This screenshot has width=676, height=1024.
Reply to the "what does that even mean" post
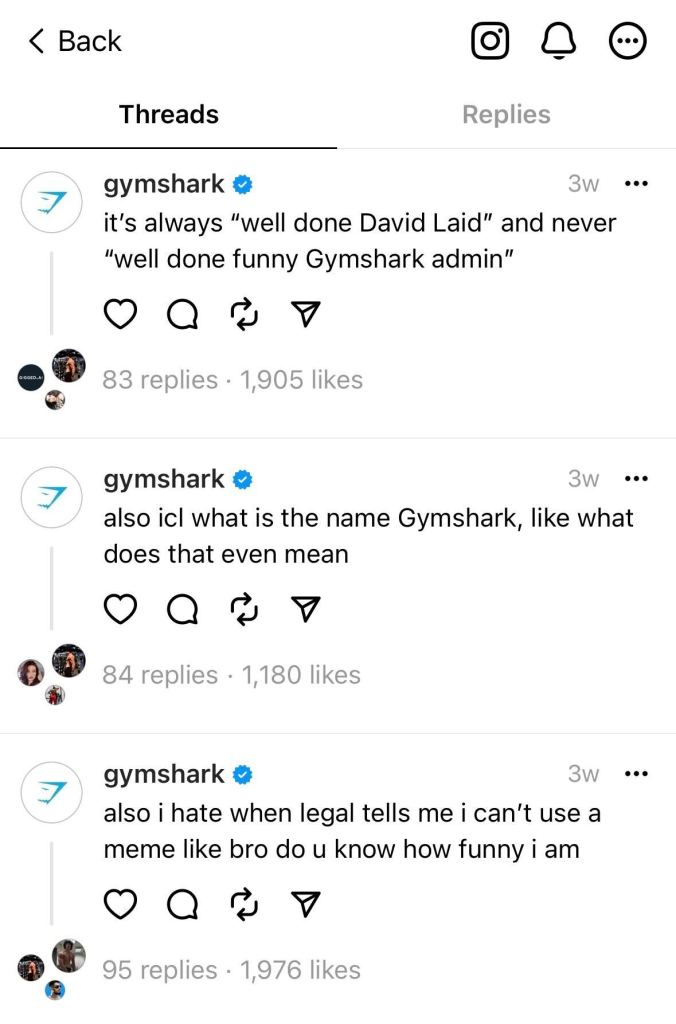[181, 609]
